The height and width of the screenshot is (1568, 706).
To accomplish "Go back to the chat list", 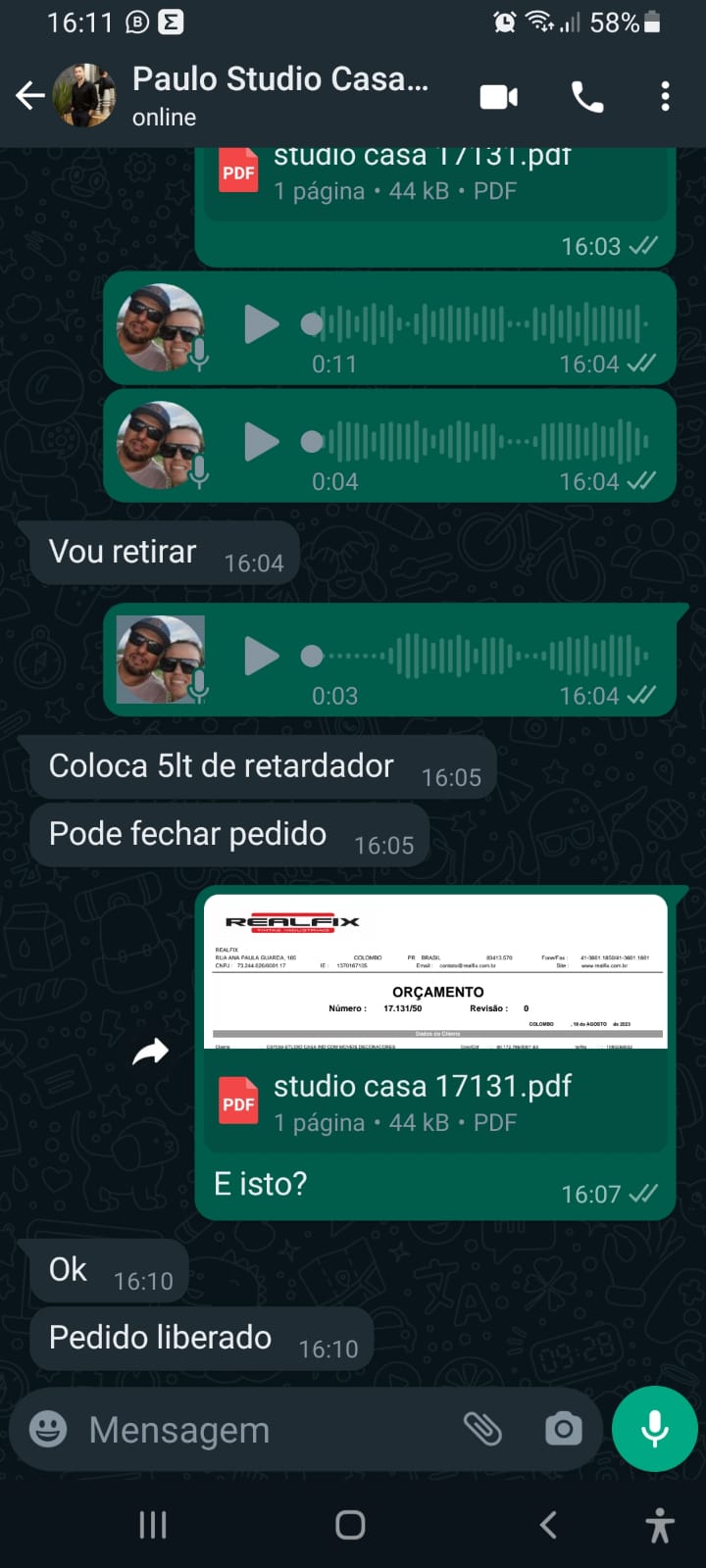I will [30, 96].
